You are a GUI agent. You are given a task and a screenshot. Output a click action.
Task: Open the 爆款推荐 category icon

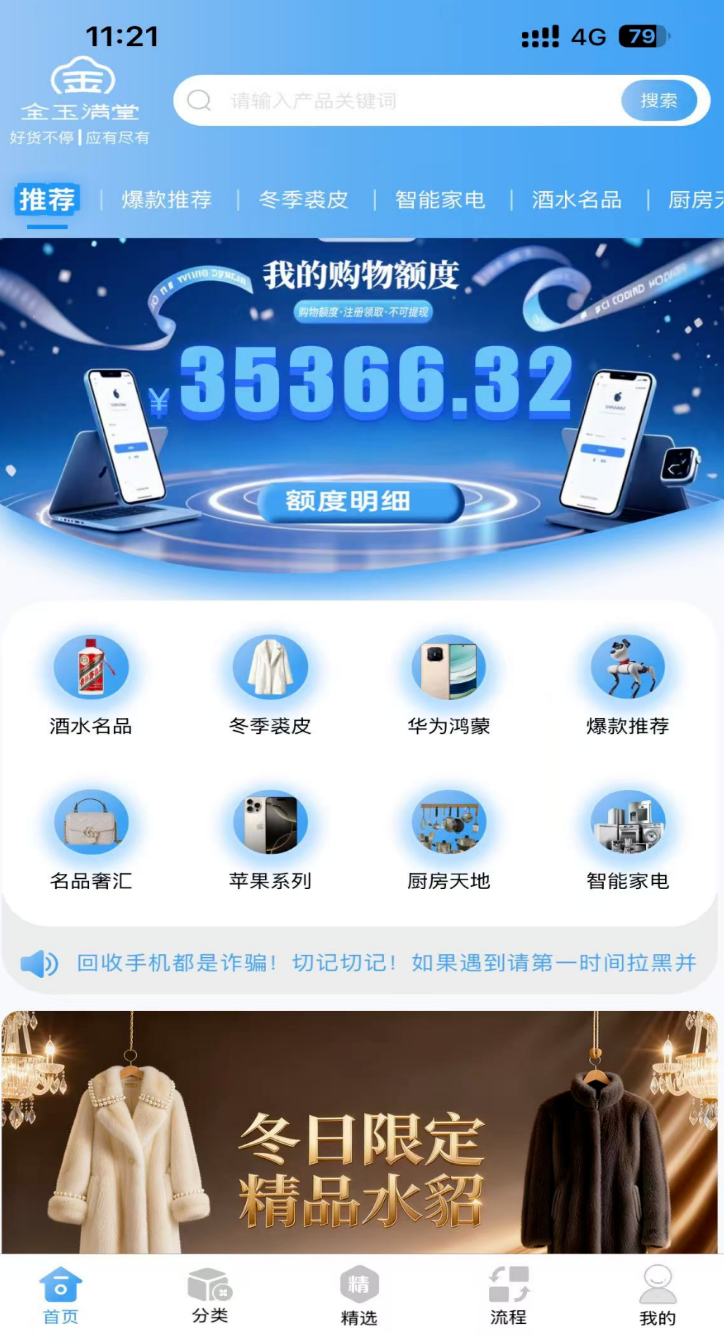(x=627, y=668)
